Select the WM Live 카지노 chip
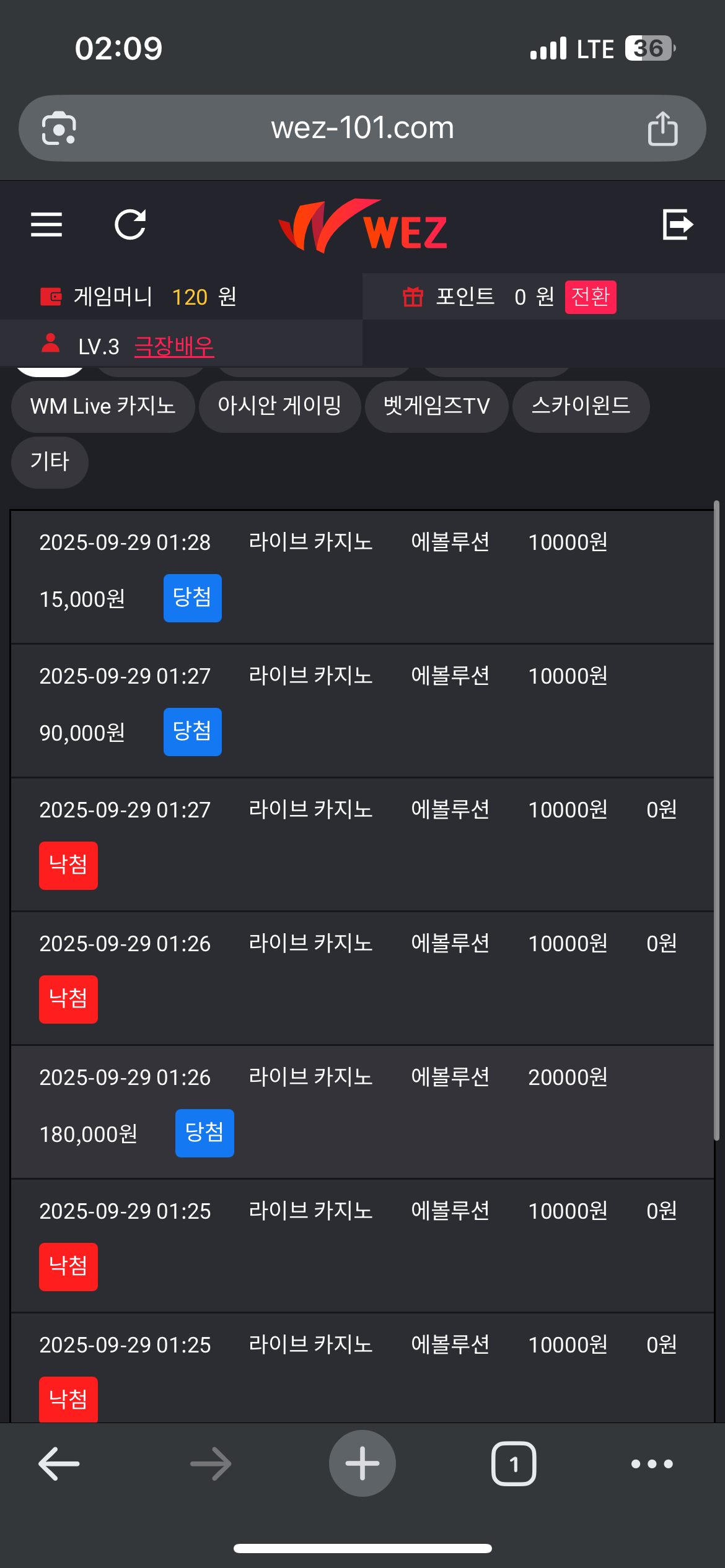 coord(103,406)
